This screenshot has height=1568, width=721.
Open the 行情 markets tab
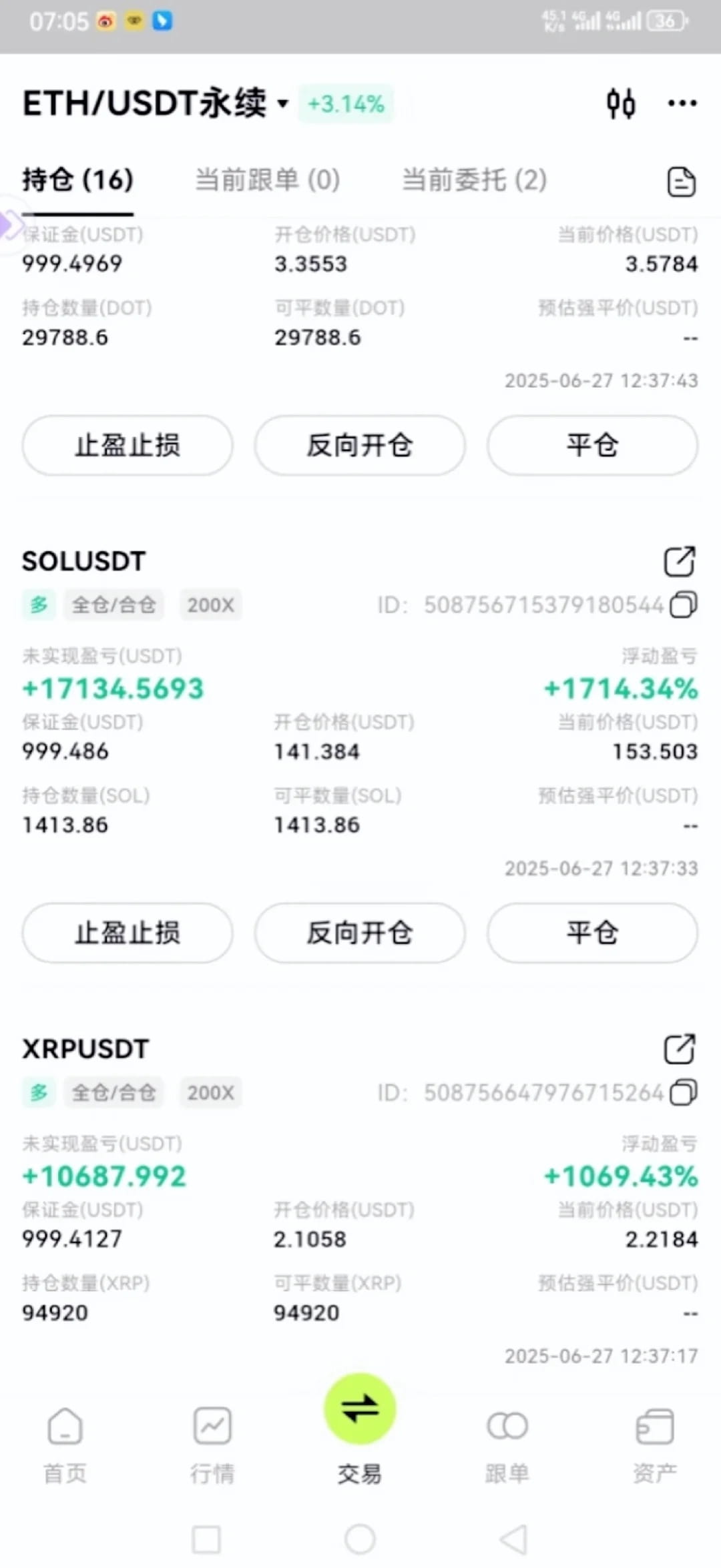(212, 1445)
